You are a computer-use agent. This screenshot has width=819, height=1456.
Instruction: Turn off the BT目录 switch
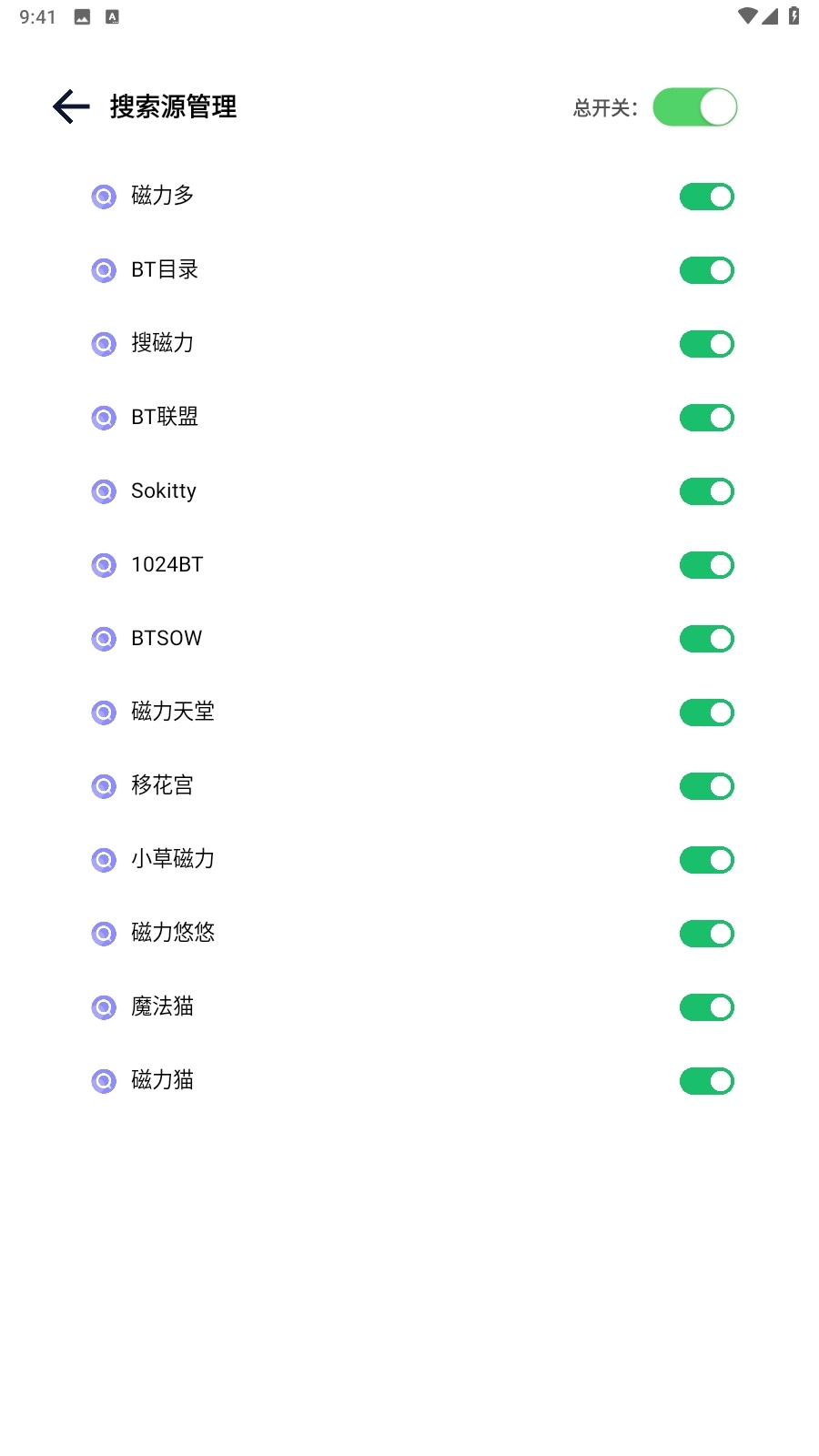point(707,270)
